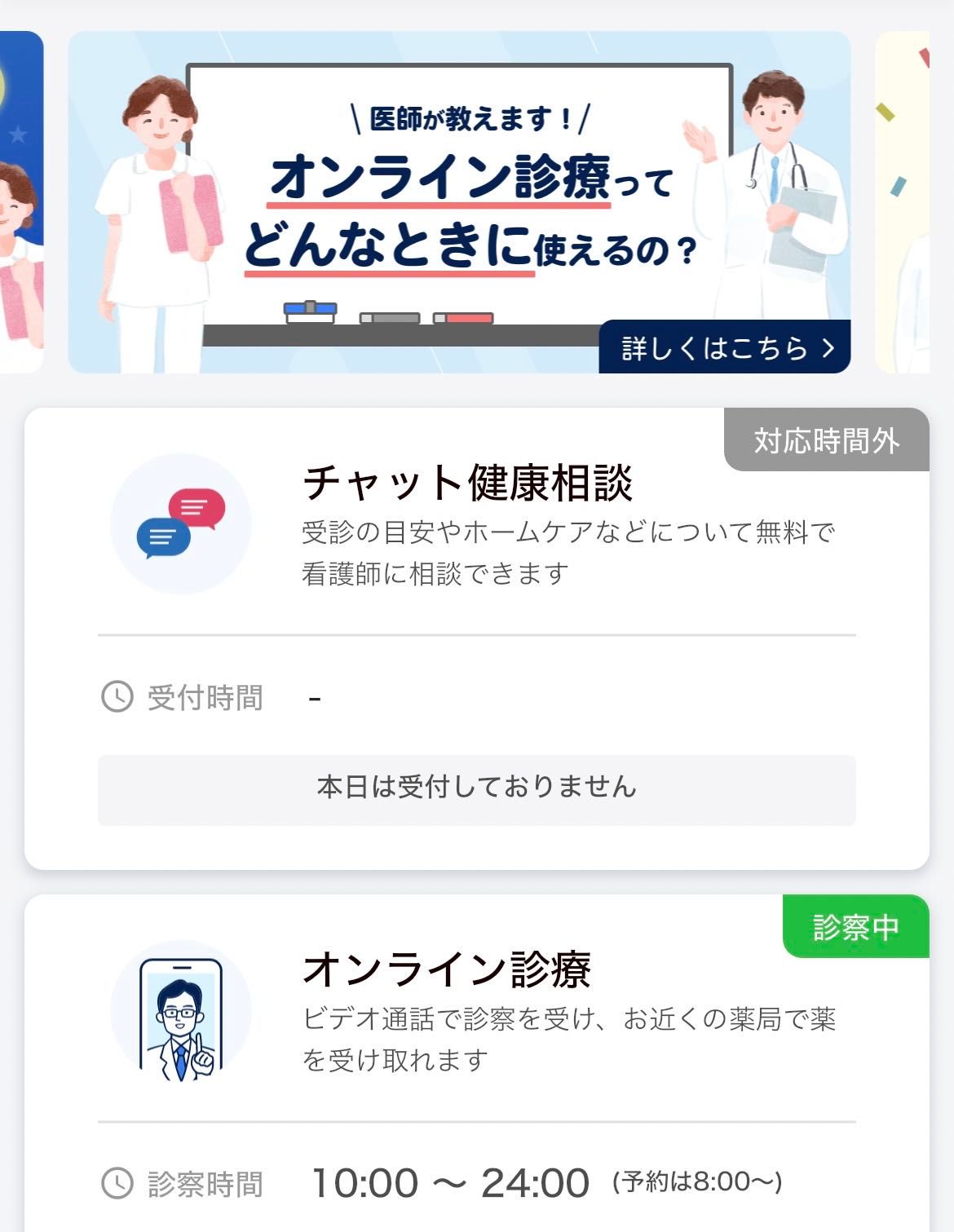
Task: Tap the 本日は受付しておりません button
Action: point(476,789)
